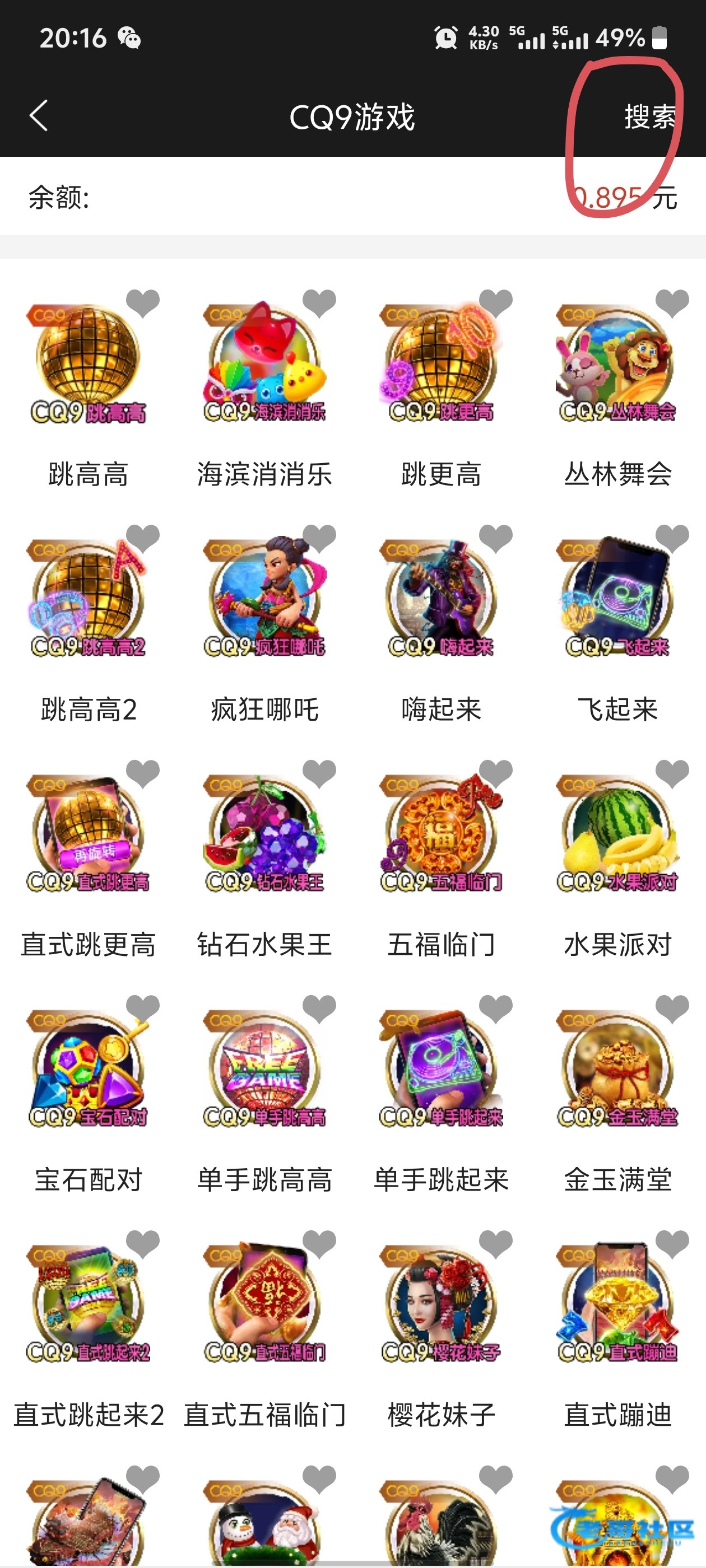Image resolution: width=706 pixels, height=1568 pixels.
Task: Launch the 宝石配对 game
Action: coord(89,1070)
